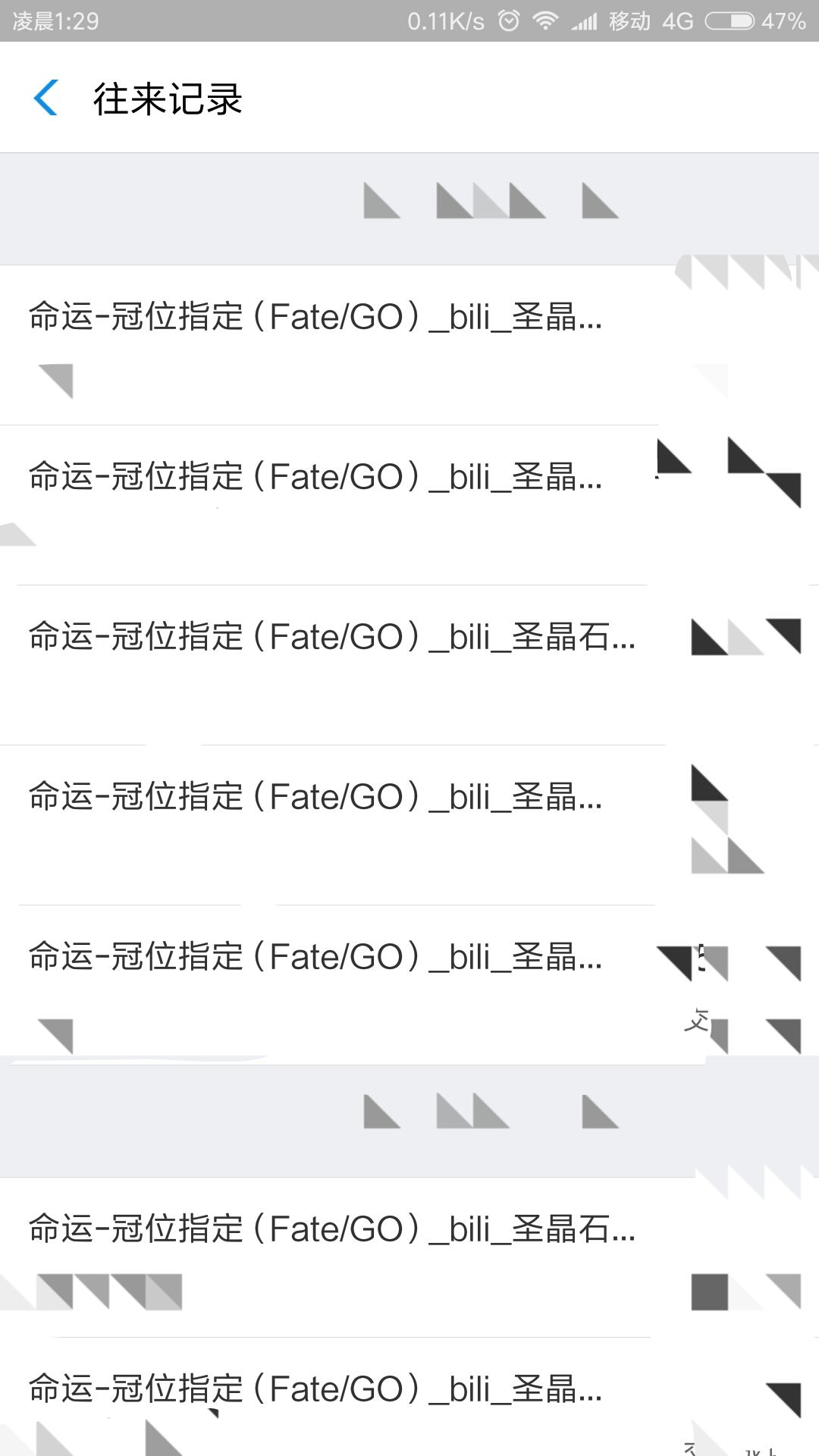Tap the 往来记录 page title
This screenshot has width=819, height=1456.
pos(167,98)
